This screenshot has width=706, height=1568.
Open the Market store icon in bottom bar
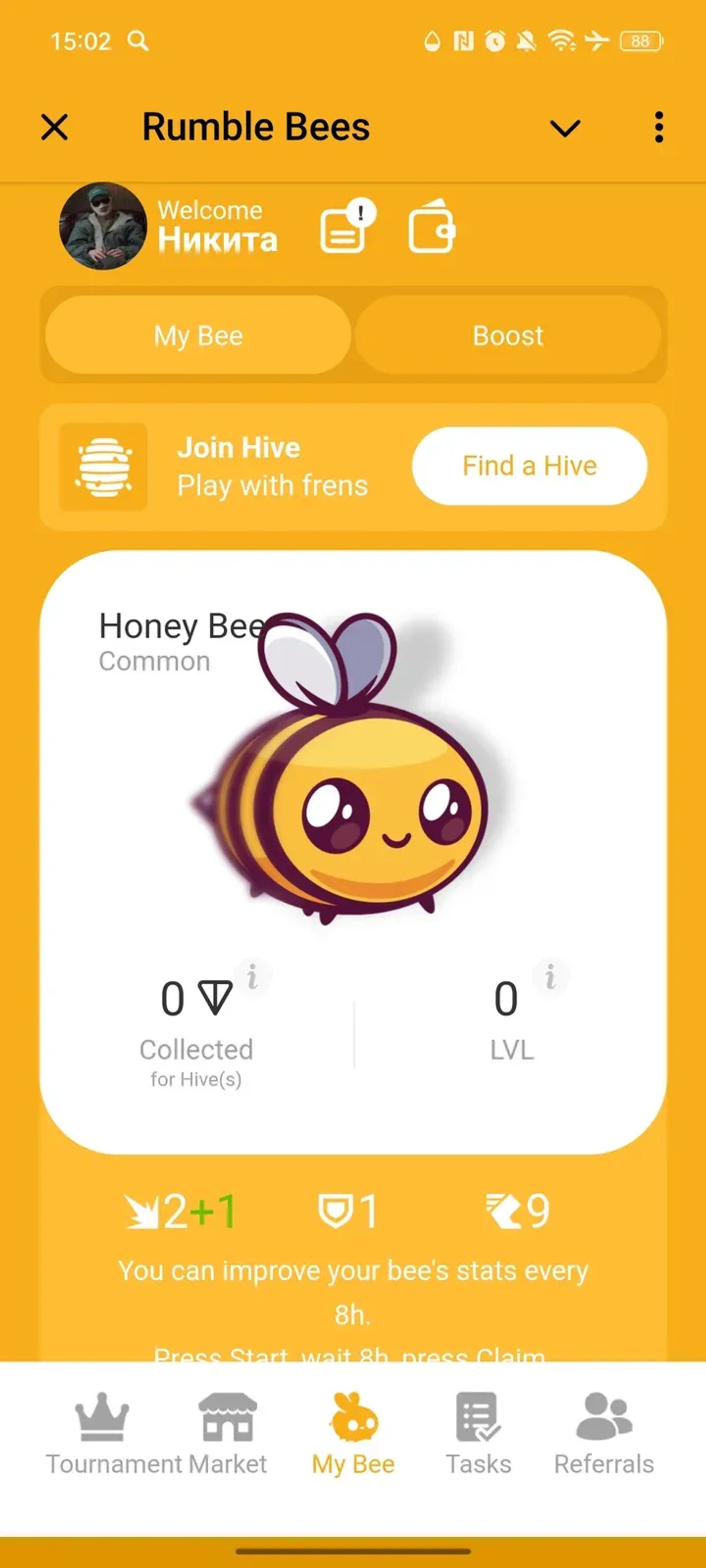(229, 1417)
